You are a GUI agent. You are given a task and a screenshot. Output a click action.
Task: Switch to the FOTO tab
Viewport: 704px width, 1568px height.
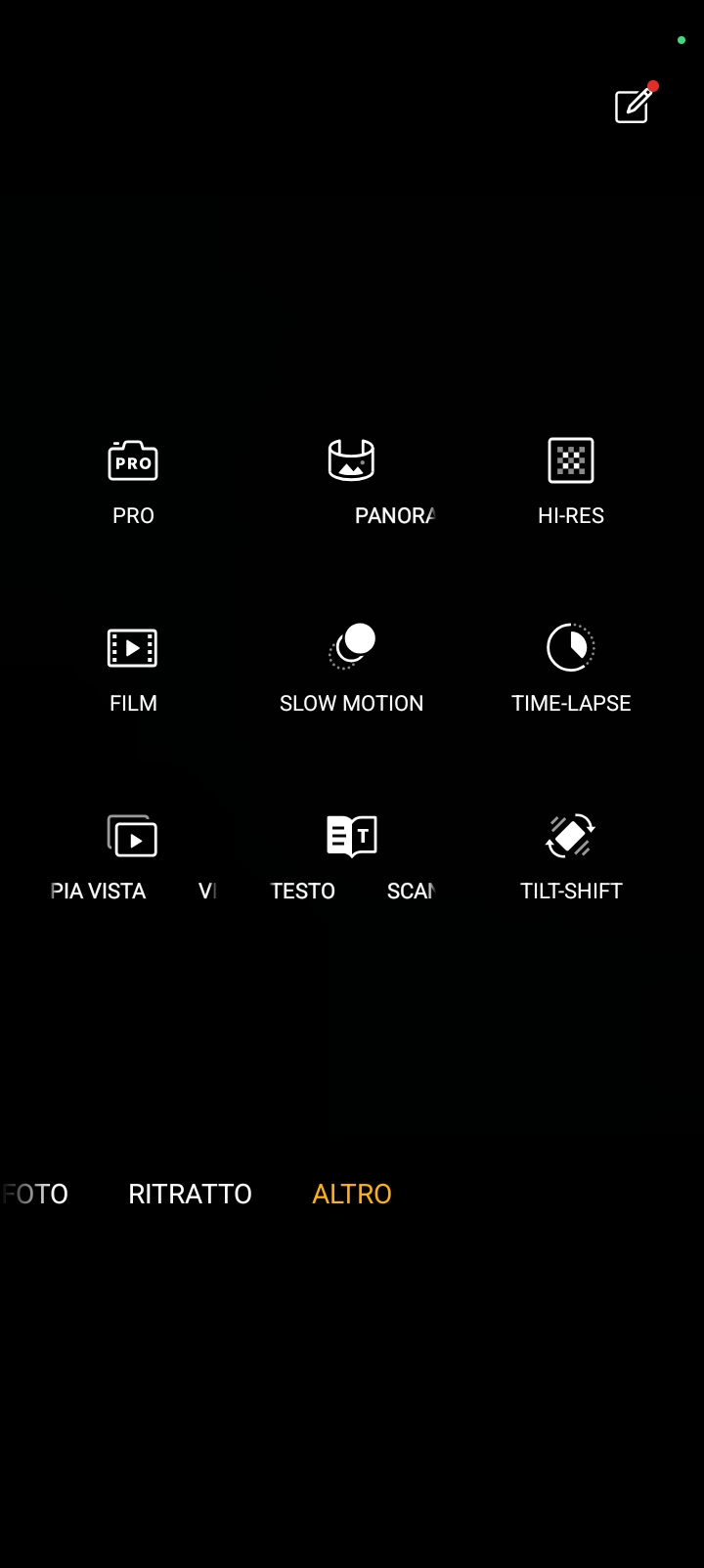[35, 1194]
